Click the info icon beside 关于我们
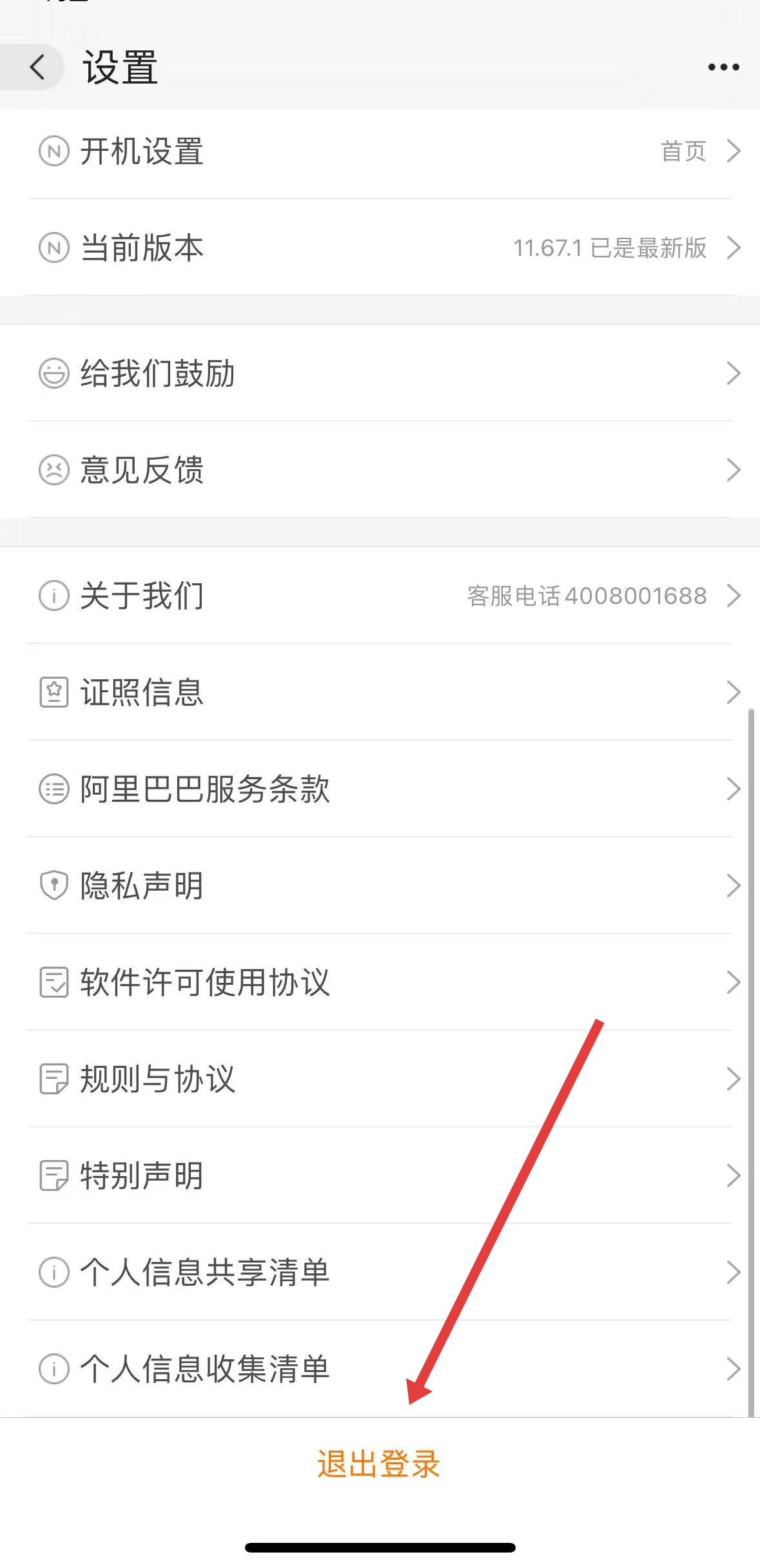 pyautogui.click(x=54, y=596)
